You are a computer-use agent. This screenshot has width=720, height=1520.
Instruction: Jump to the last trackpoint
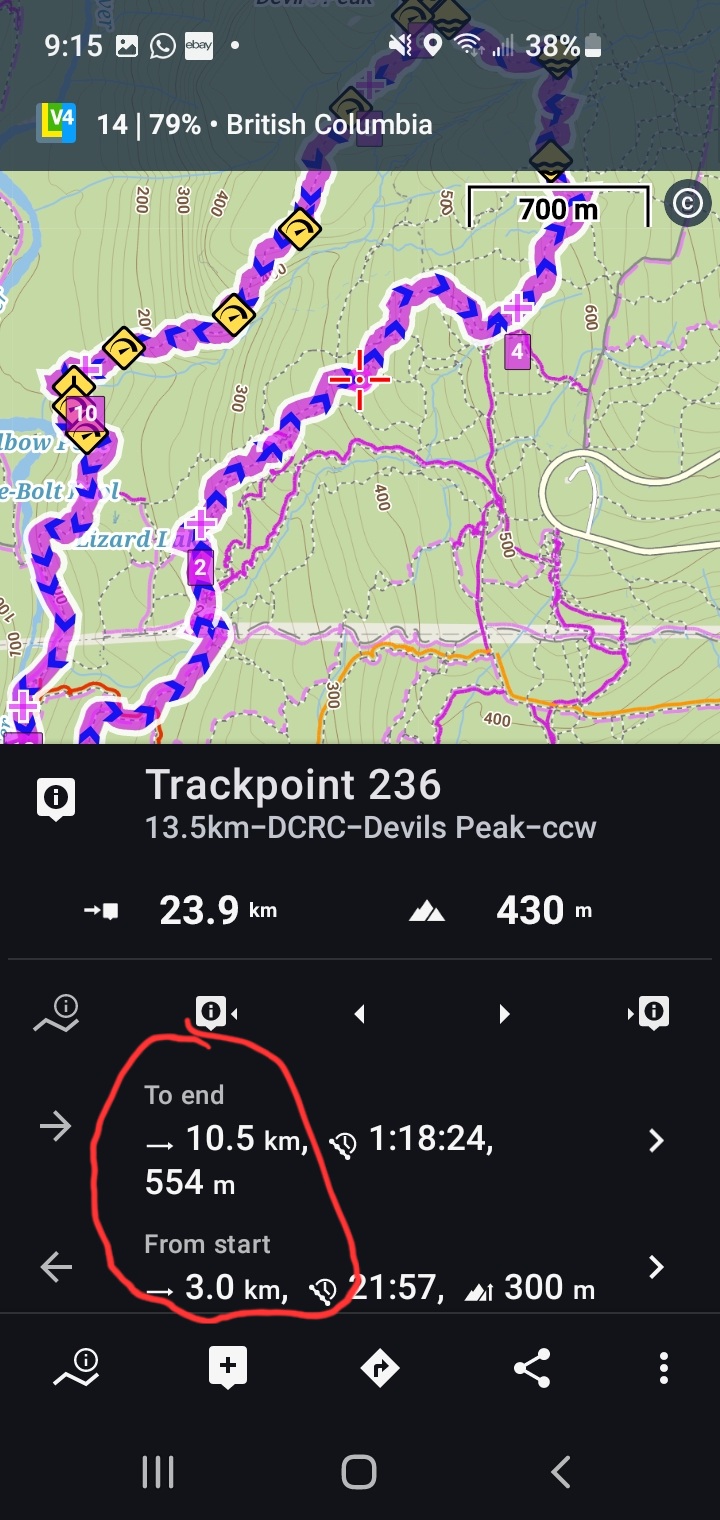point(650,1013)
